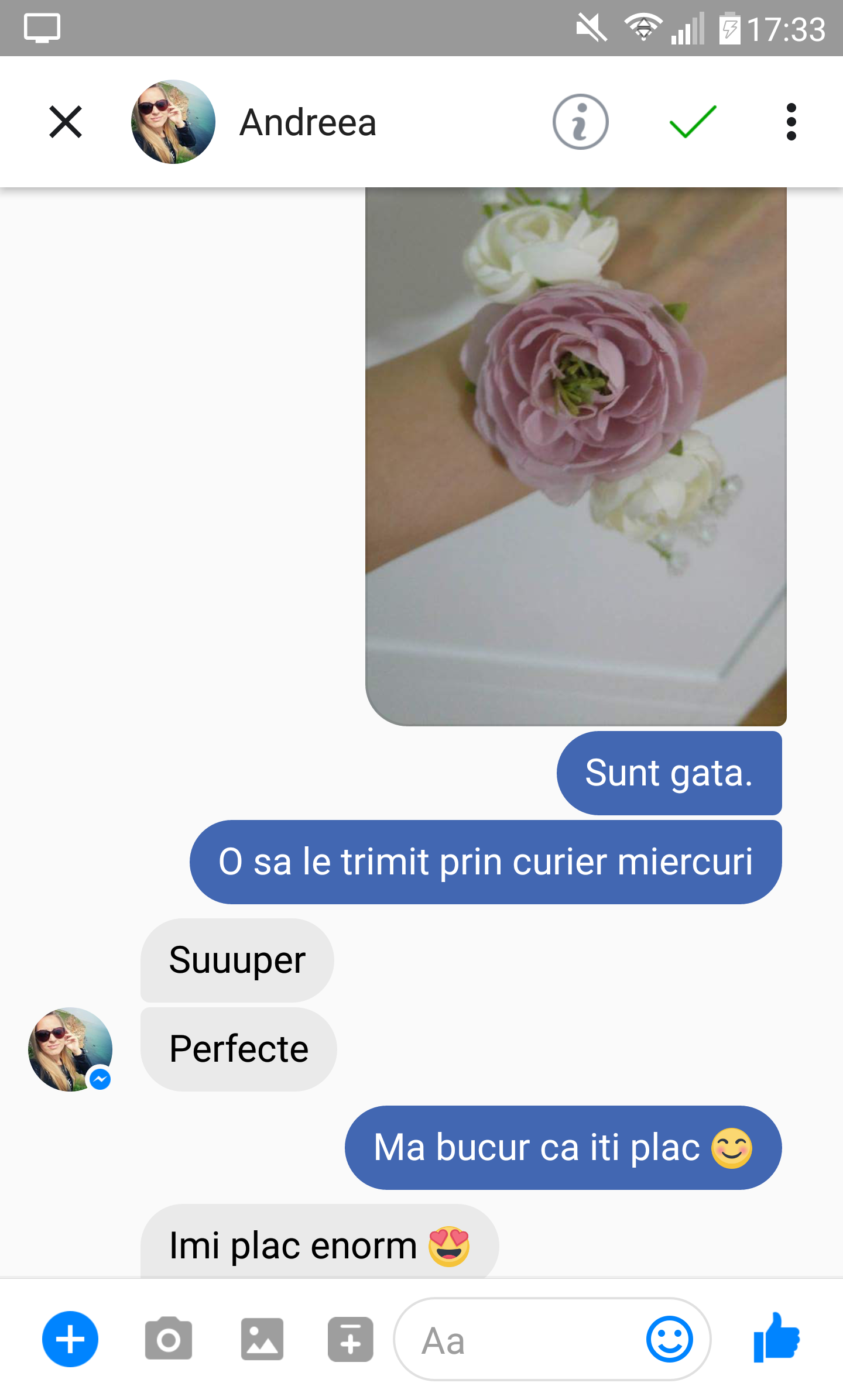Screen dimensions: 843x1400
Task: Open the three-dot overflow menu
Action: point(791,122)
